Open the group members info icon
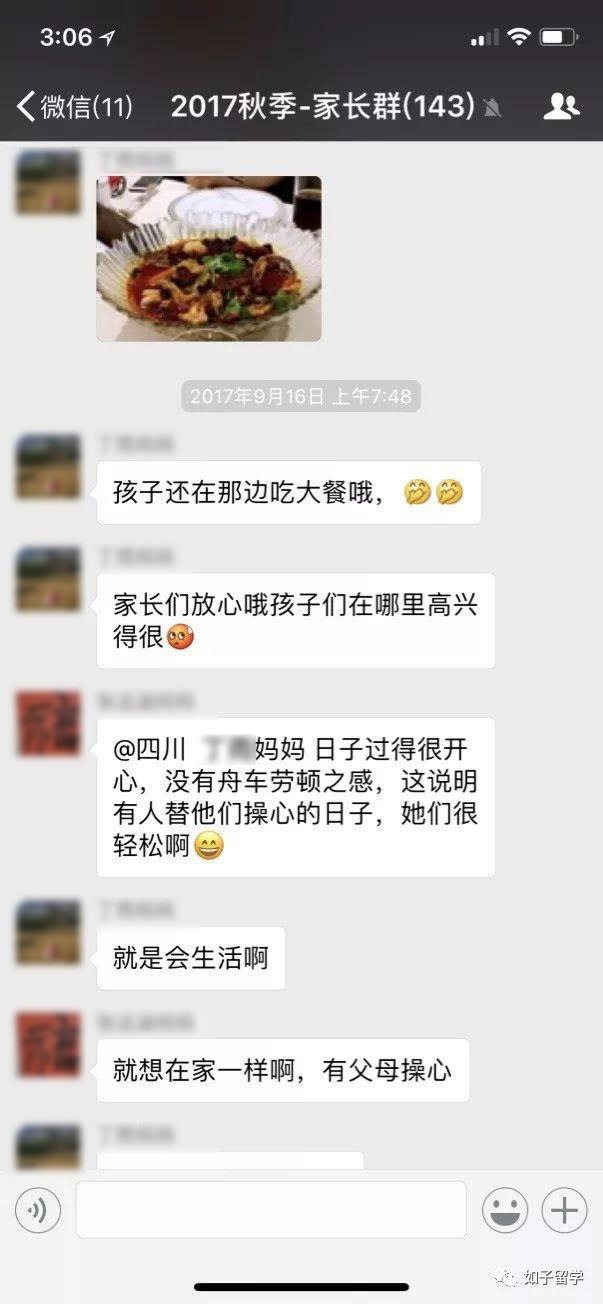This screenshot has height=1304, width=603. click(561, 106)
